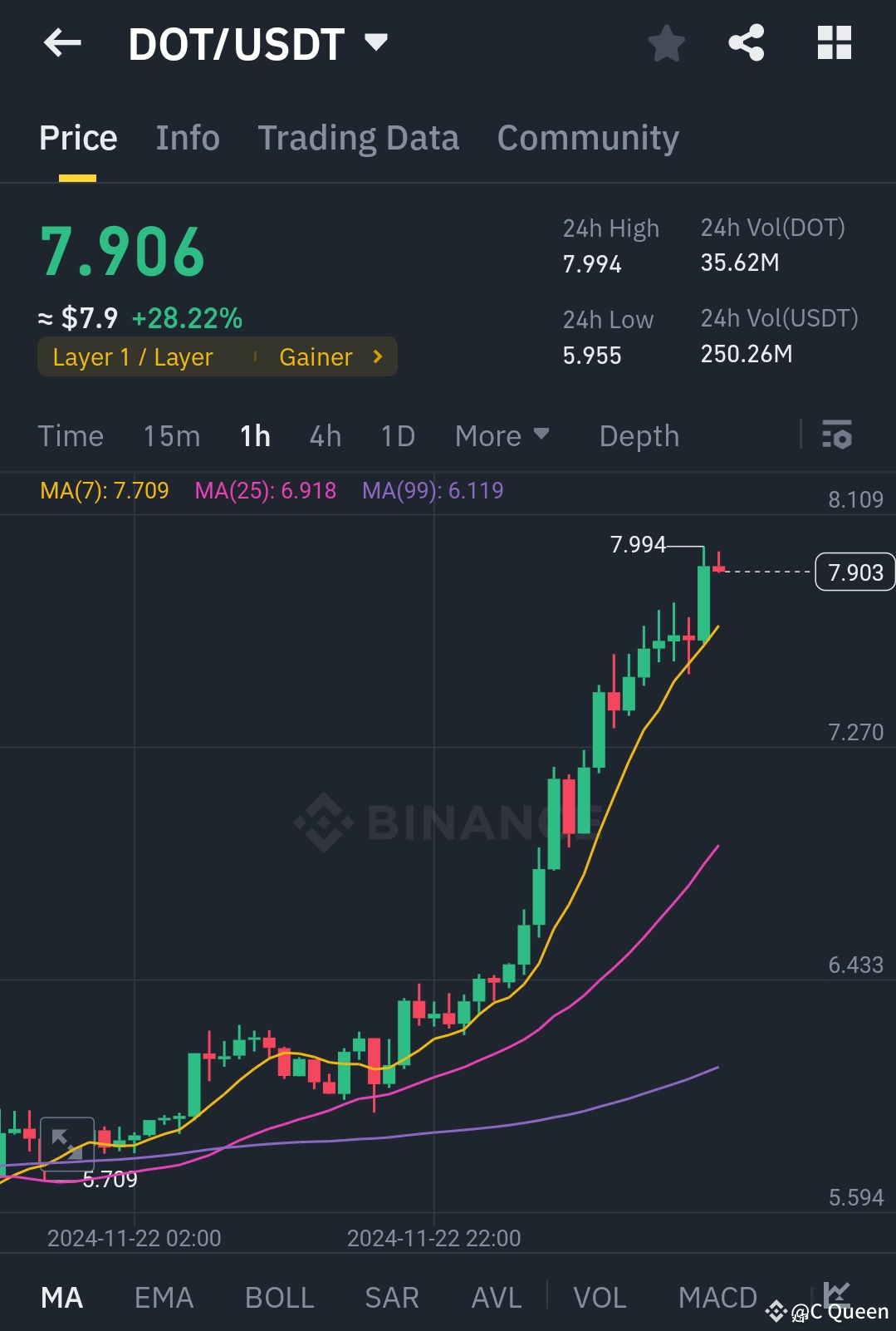Viewport: 896px width, 1331px height.
Task: Switch to the Trading Data tab
Action: pos(359,137)
